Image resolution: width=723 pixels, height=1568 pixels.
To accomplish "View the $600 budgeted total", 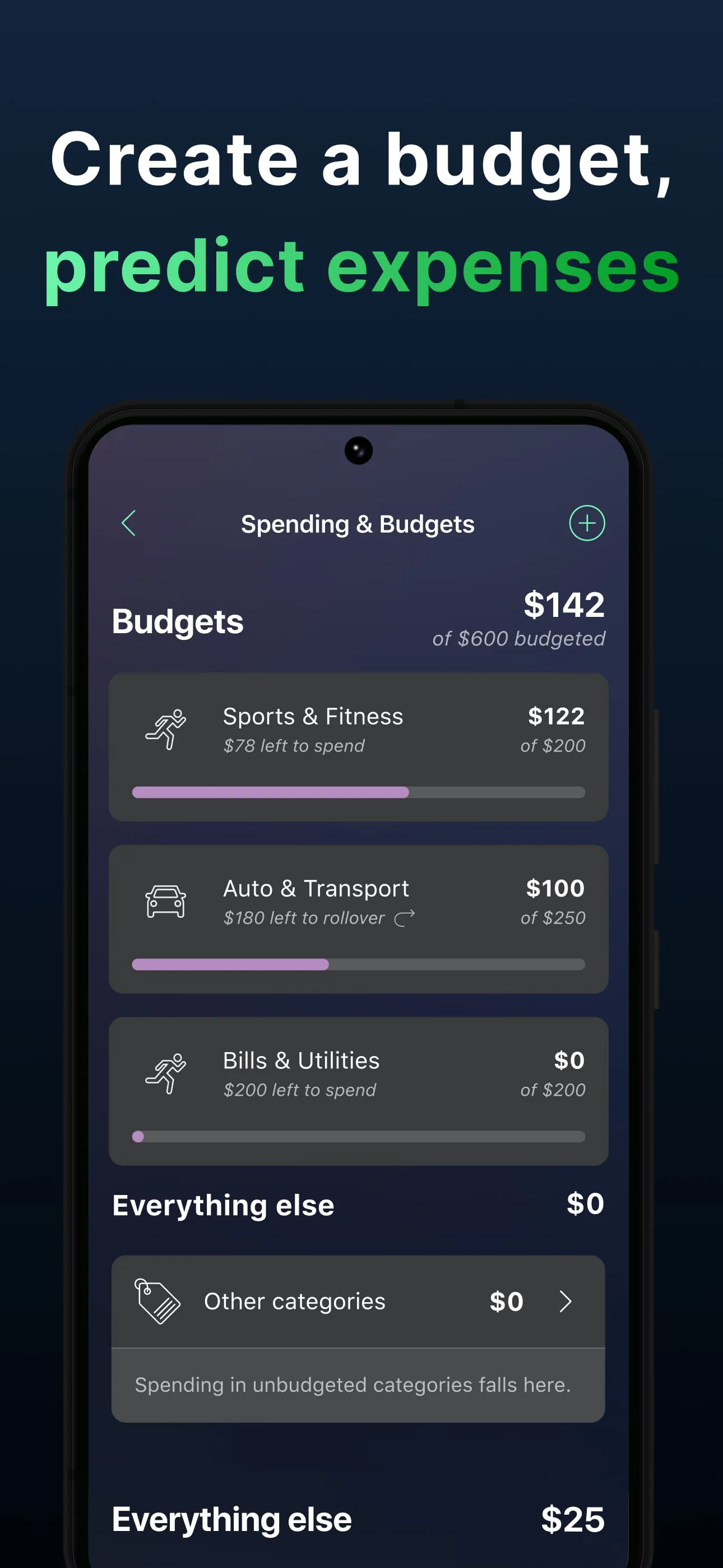I will pyautogui.click(x=518, y=638).
